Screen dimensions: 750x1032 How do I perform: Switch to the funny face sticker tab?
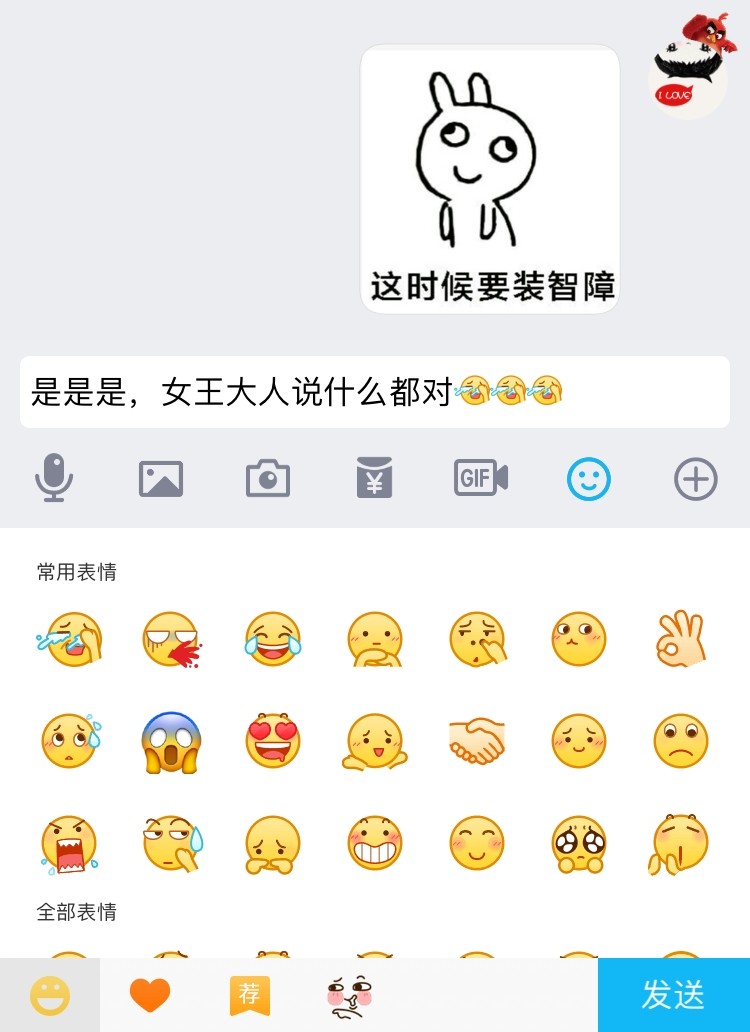pos(350,995)
